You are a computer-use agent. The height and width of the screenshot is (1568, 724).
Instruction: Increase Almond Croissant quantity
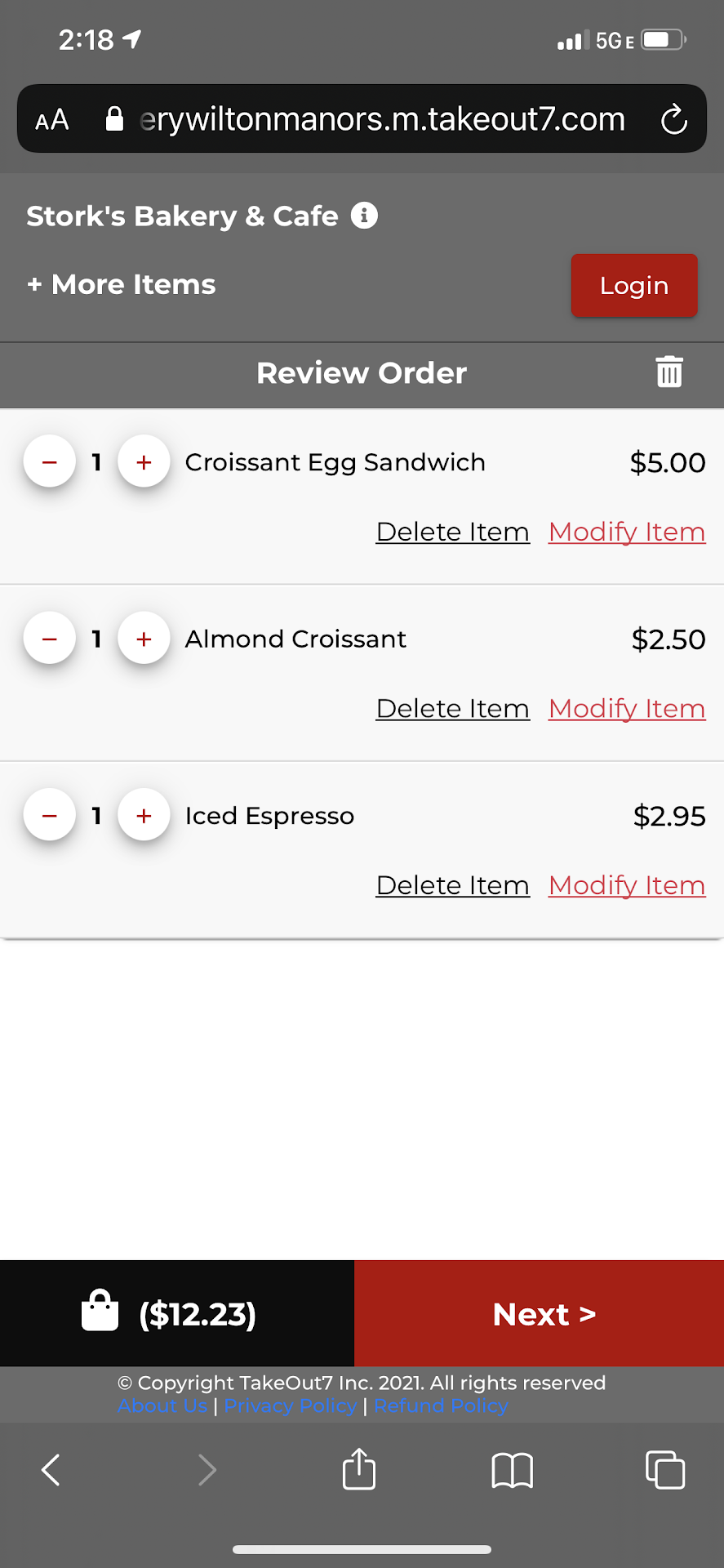(144, 639)
